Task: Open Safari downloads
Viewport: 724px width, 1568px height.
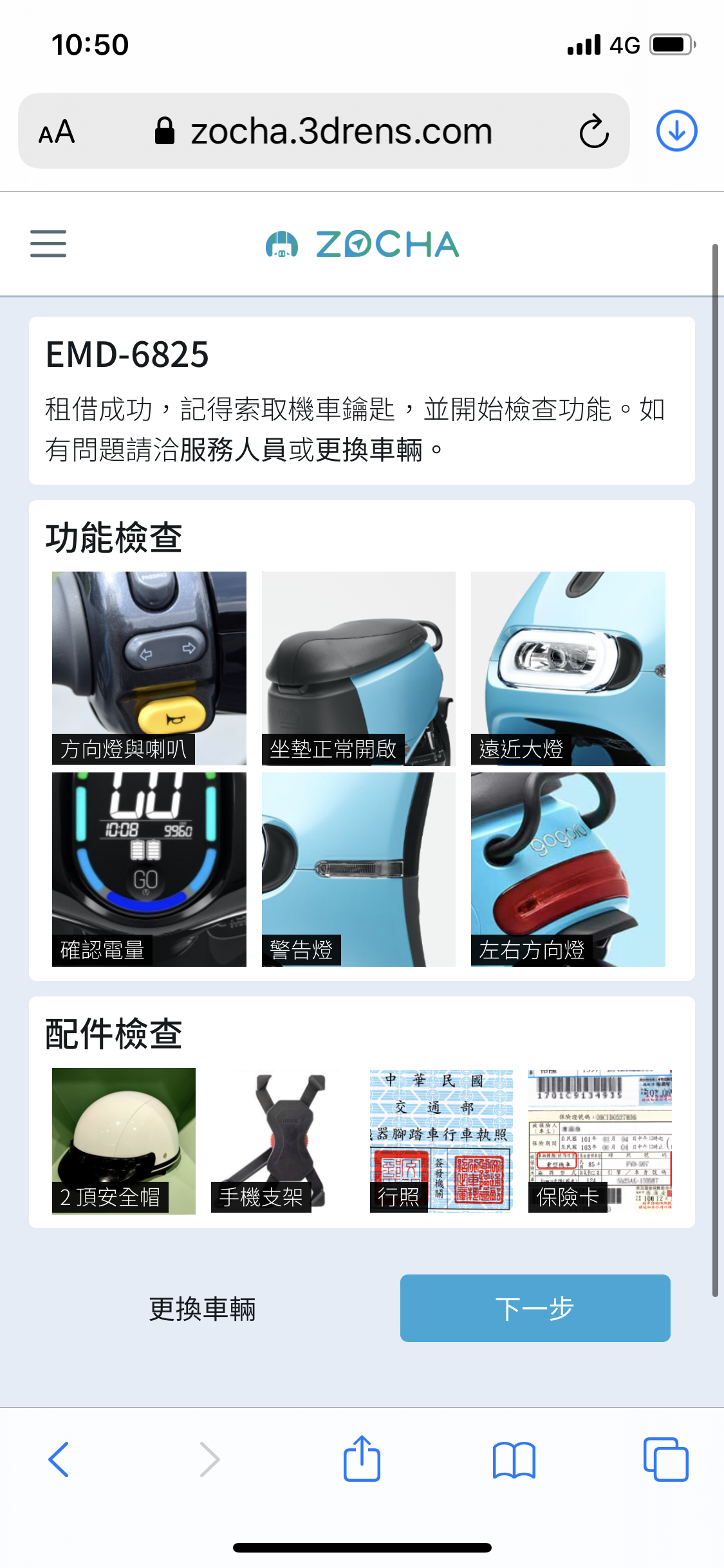Action: tap(676, 131)
